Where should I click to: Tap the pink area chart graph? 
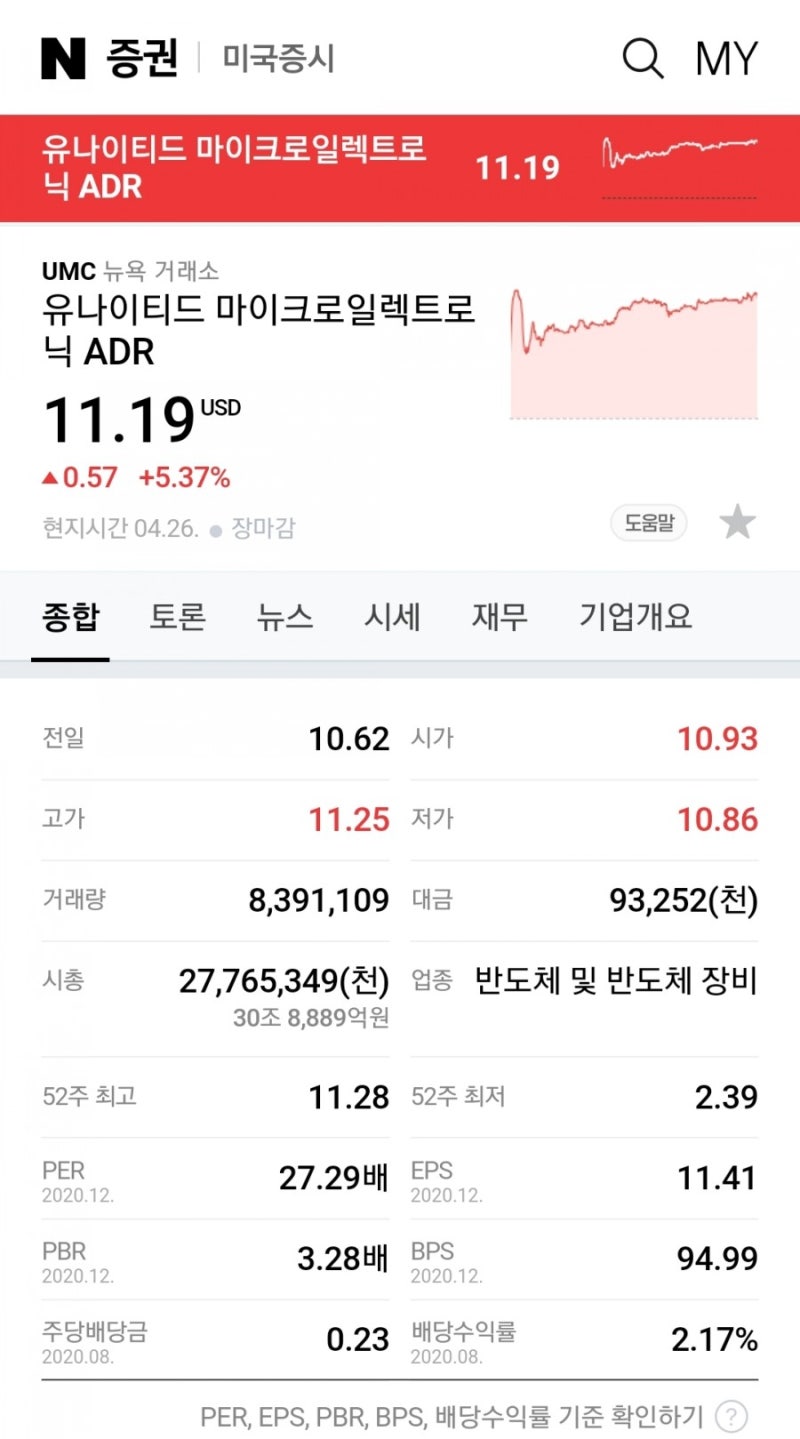point(633,350)
